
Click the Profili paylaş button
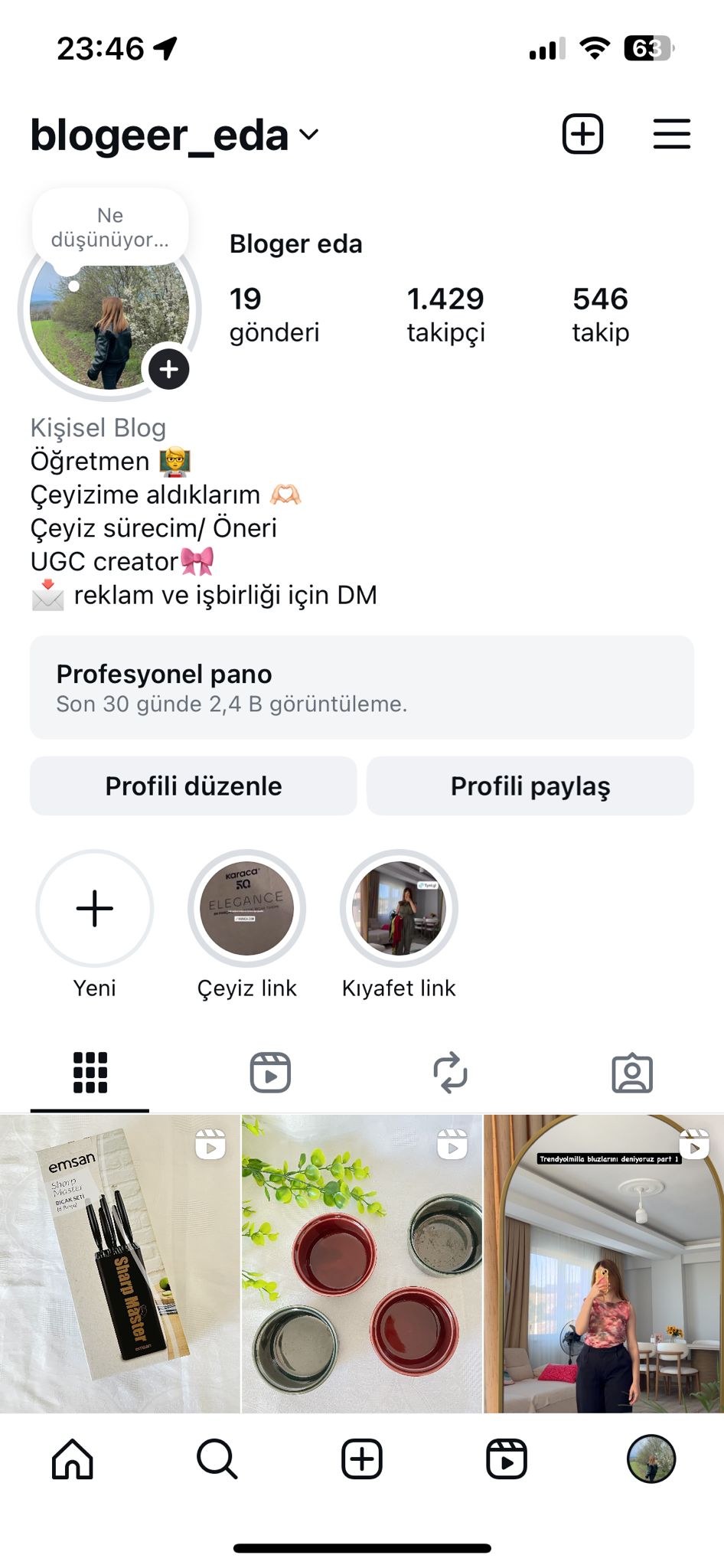pyautogui.click(x=530, y=786)
